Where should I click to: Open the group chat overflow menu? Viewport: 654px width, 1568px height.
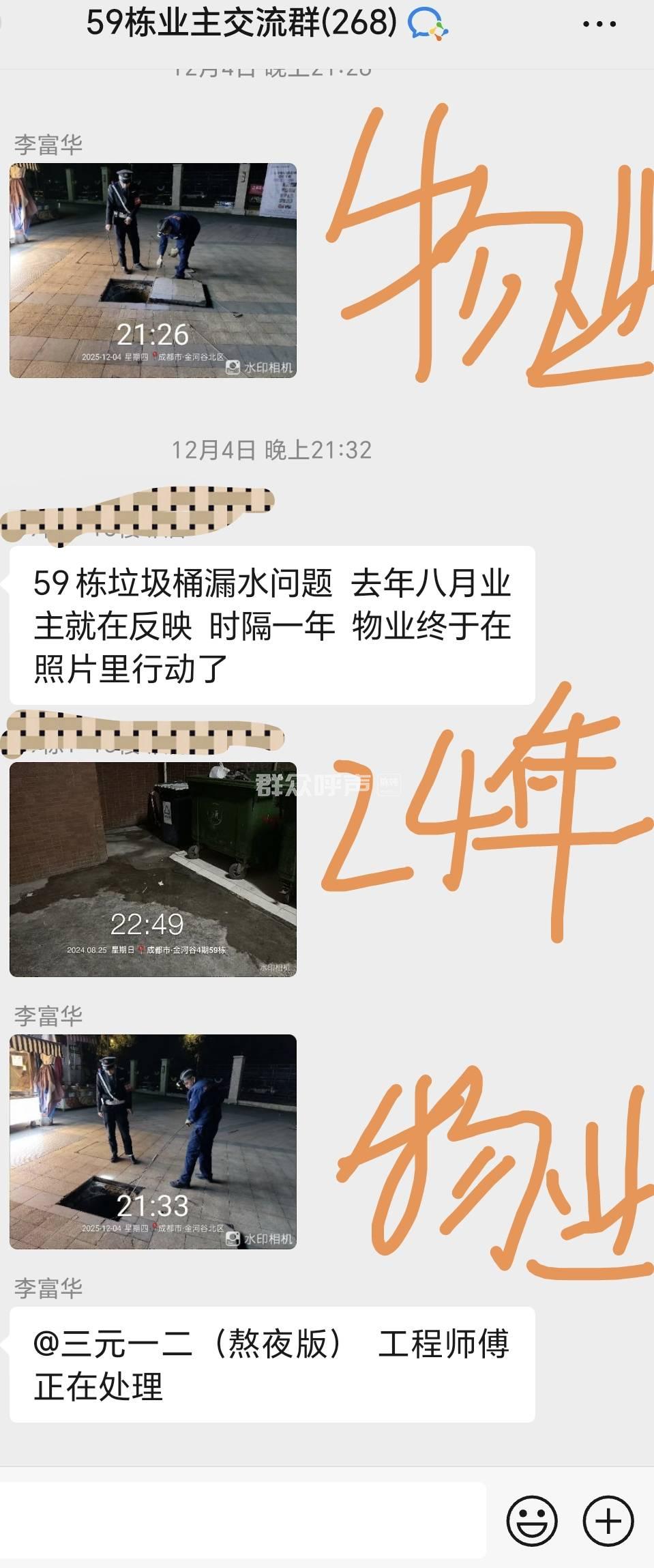tap(599, 25)
